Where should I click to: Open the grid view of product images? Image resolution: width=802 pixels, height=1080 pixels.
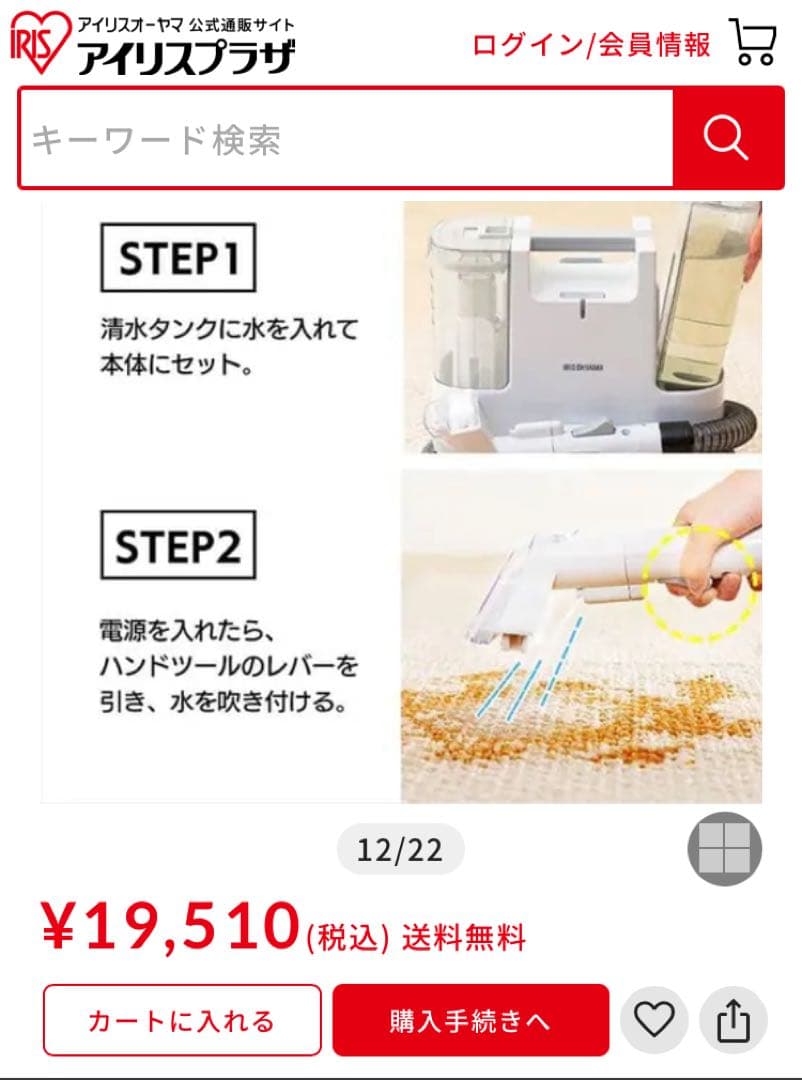(x=723, y=851)
